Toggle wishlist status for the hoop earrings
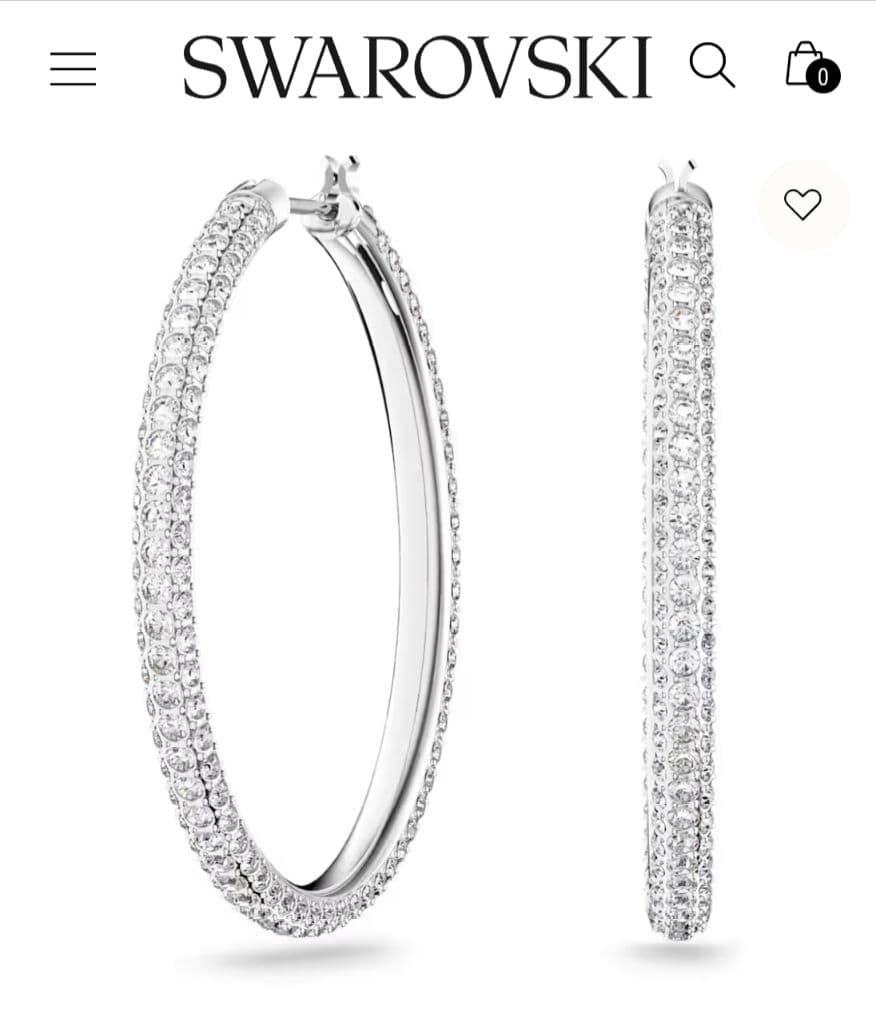 (803, 204)
